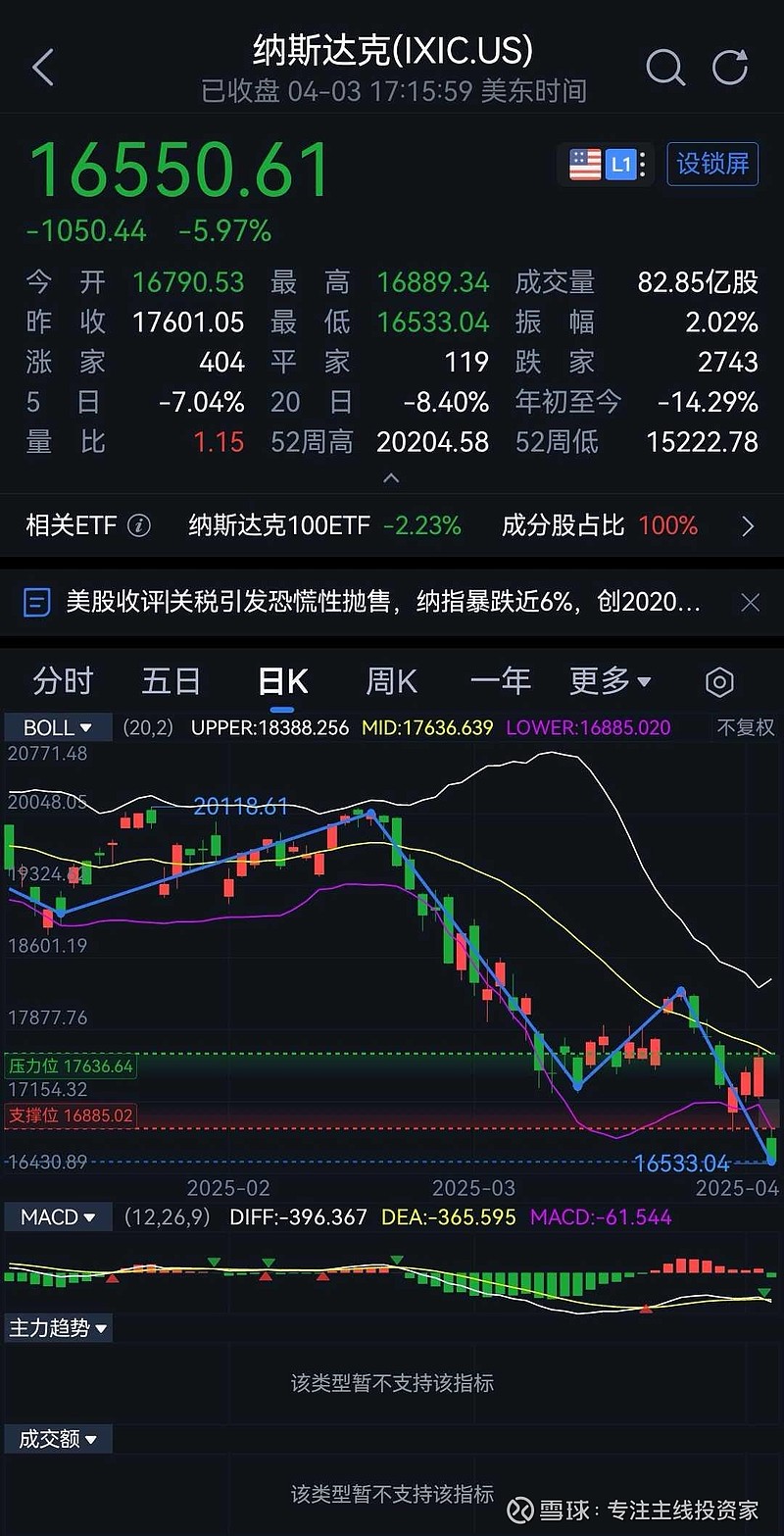Expand the related ETF row arrow

point(748,526)
